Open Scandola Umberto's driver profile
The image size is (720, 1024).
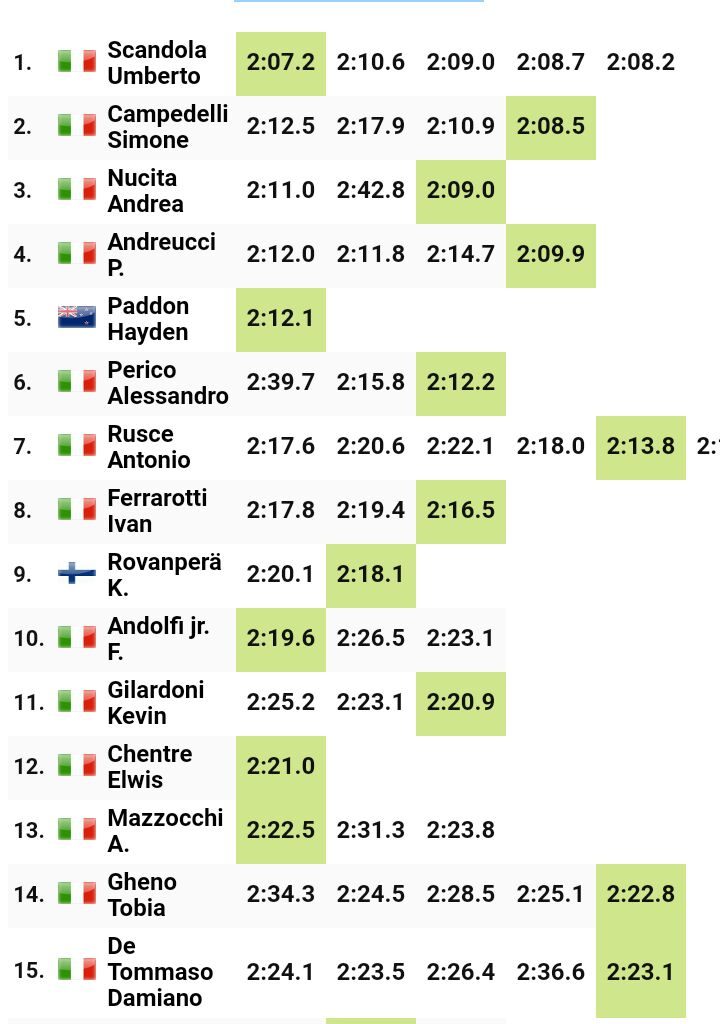click(x=156, y=63)
